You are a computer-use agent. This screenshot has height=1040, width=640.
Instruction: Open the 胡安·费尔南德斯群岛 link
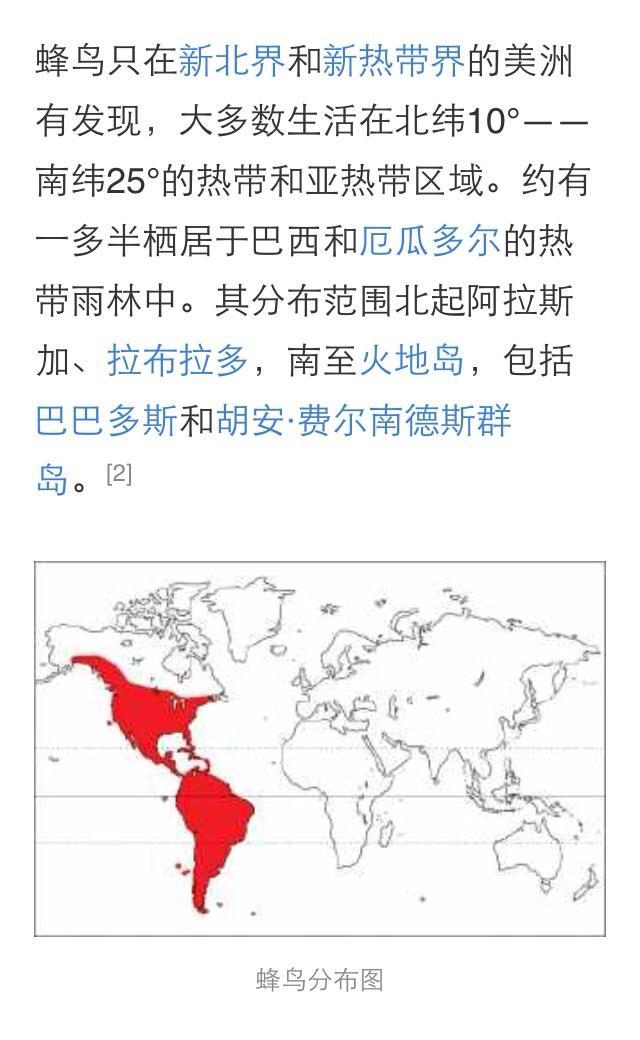[364, 420]
